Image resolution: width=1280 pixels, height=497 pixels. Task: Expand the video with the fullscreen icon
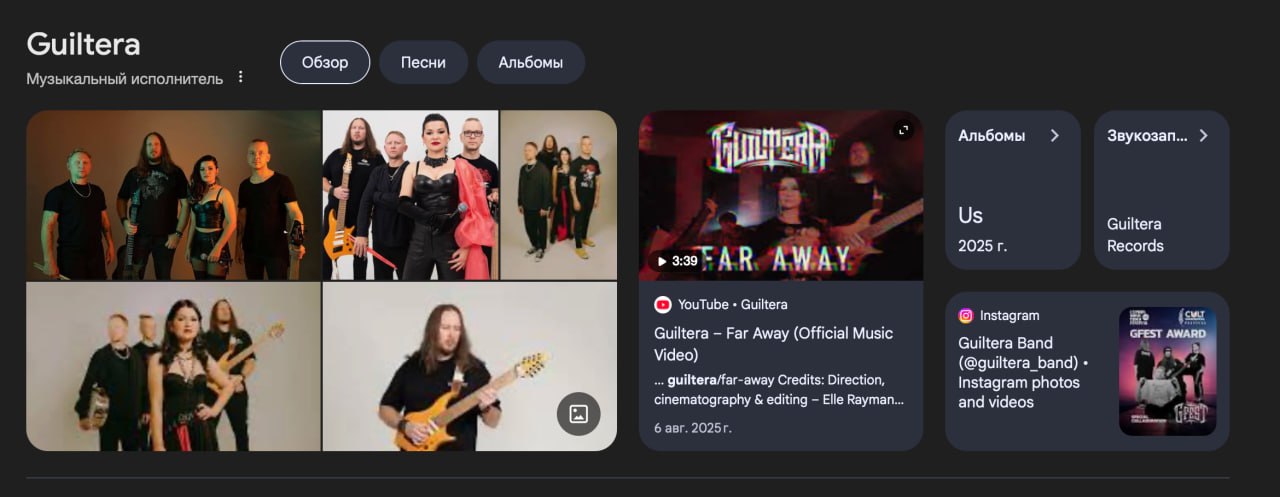[903, 130]
